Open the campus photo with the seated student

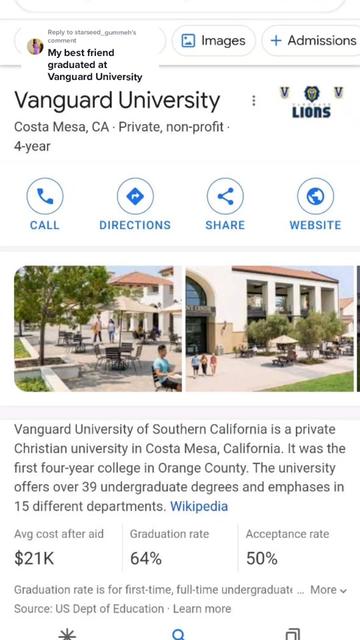(98, 329)
